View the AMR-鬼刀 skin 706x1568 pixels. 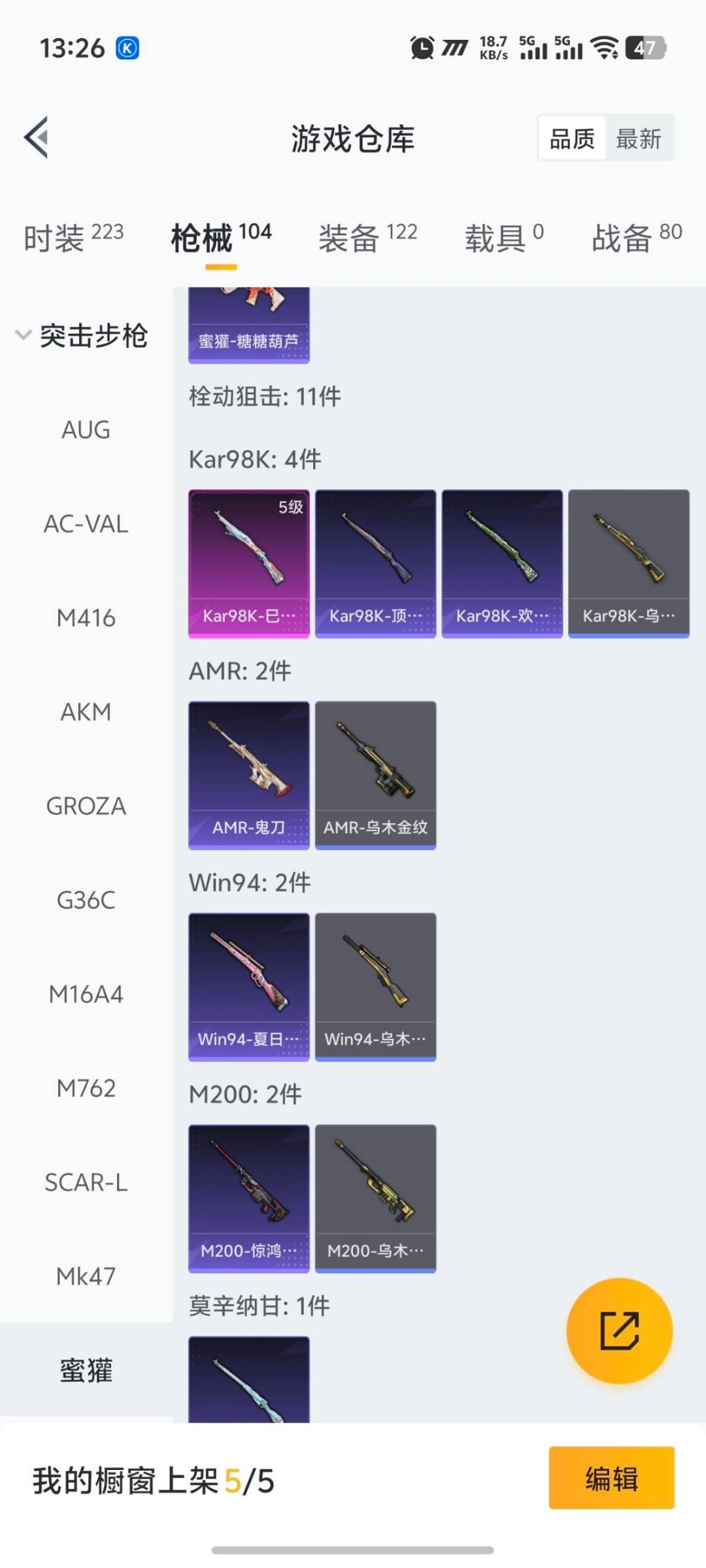coord(248,775)
